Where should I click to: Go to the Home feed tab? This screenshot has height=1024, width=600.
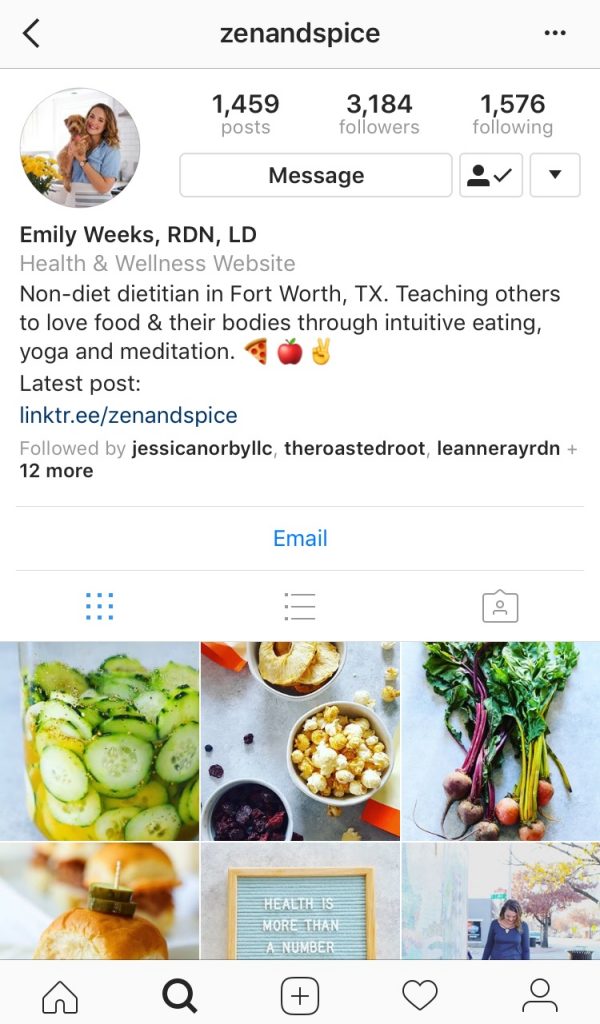point(60,997)
